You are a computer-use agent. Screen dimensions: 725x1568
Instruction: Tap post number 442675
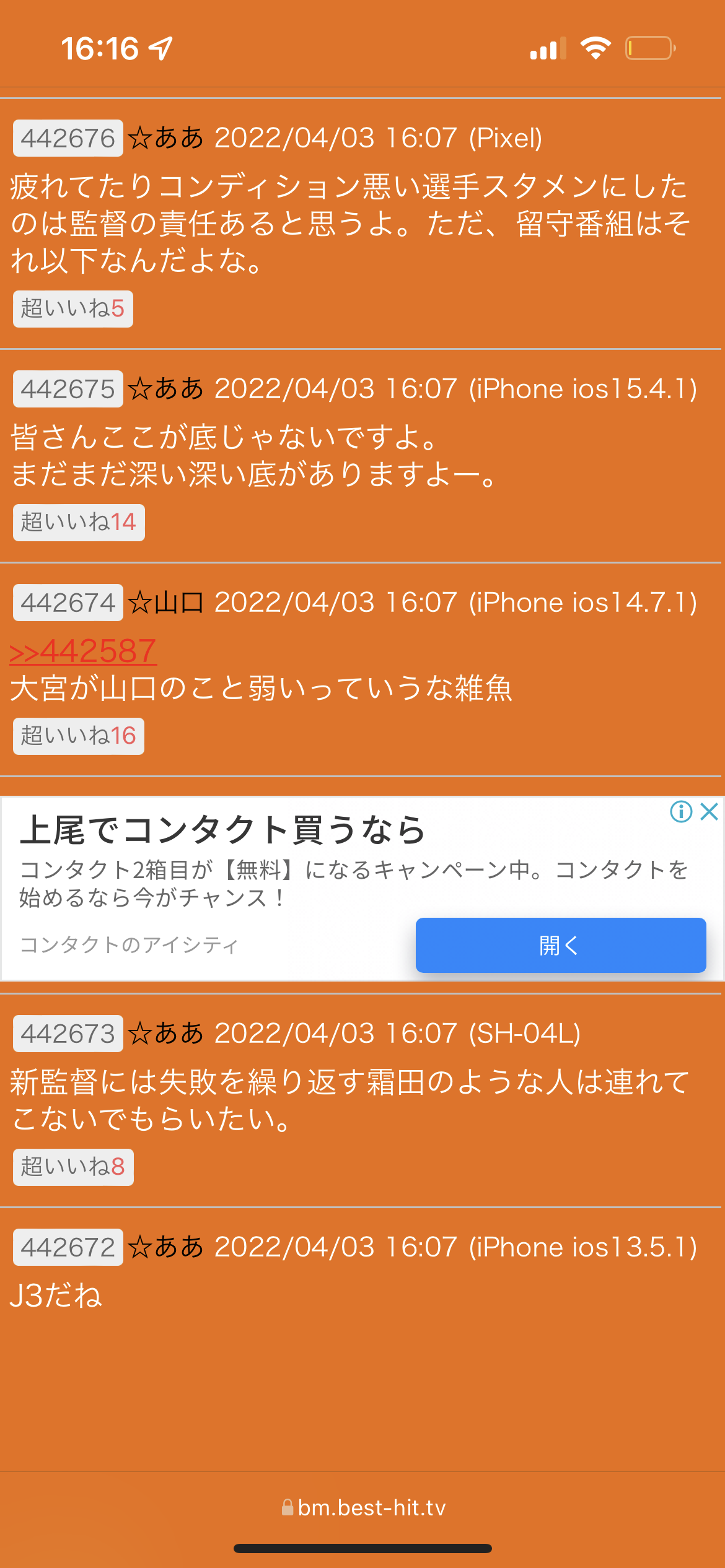click(x=68, y=389)
